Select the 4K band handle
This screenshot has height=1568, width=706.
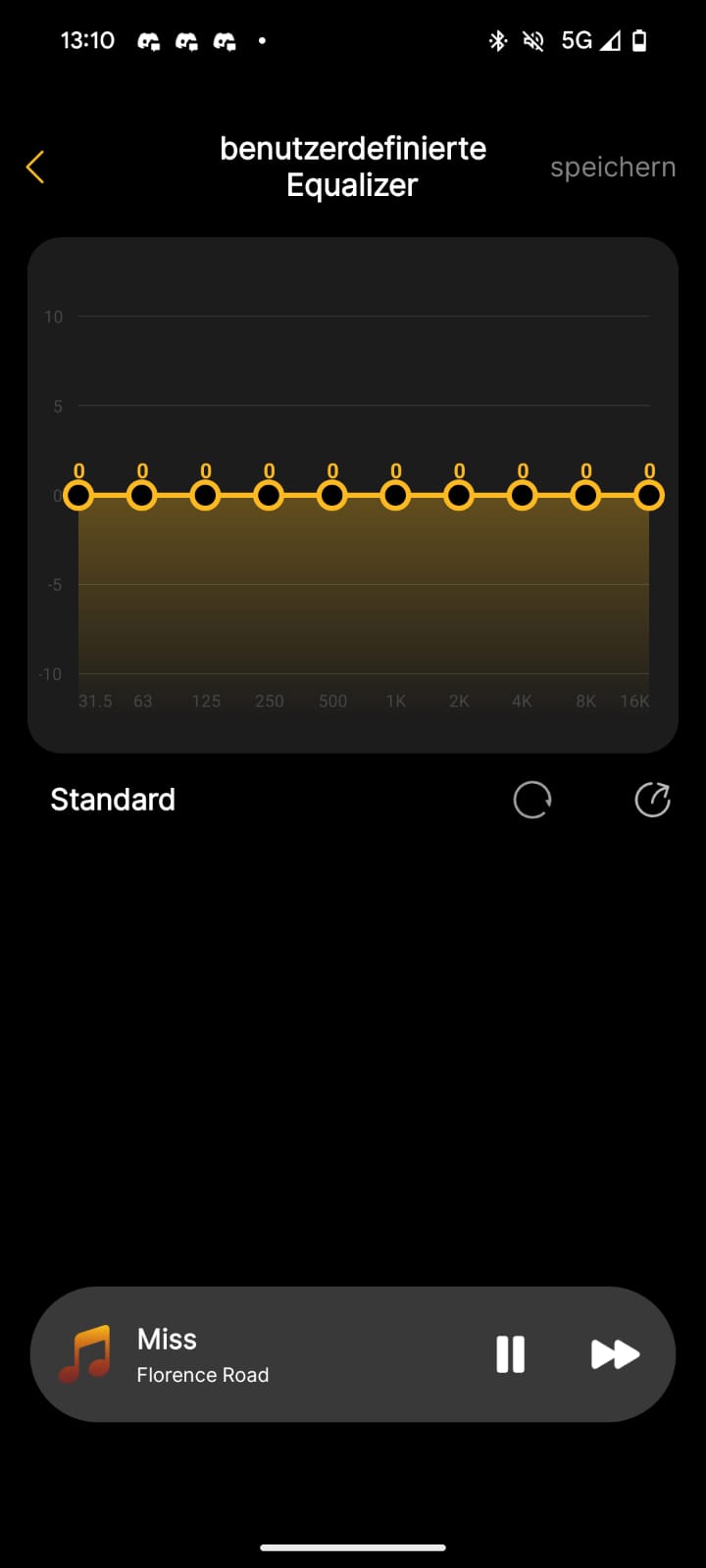tap(523, 496)
